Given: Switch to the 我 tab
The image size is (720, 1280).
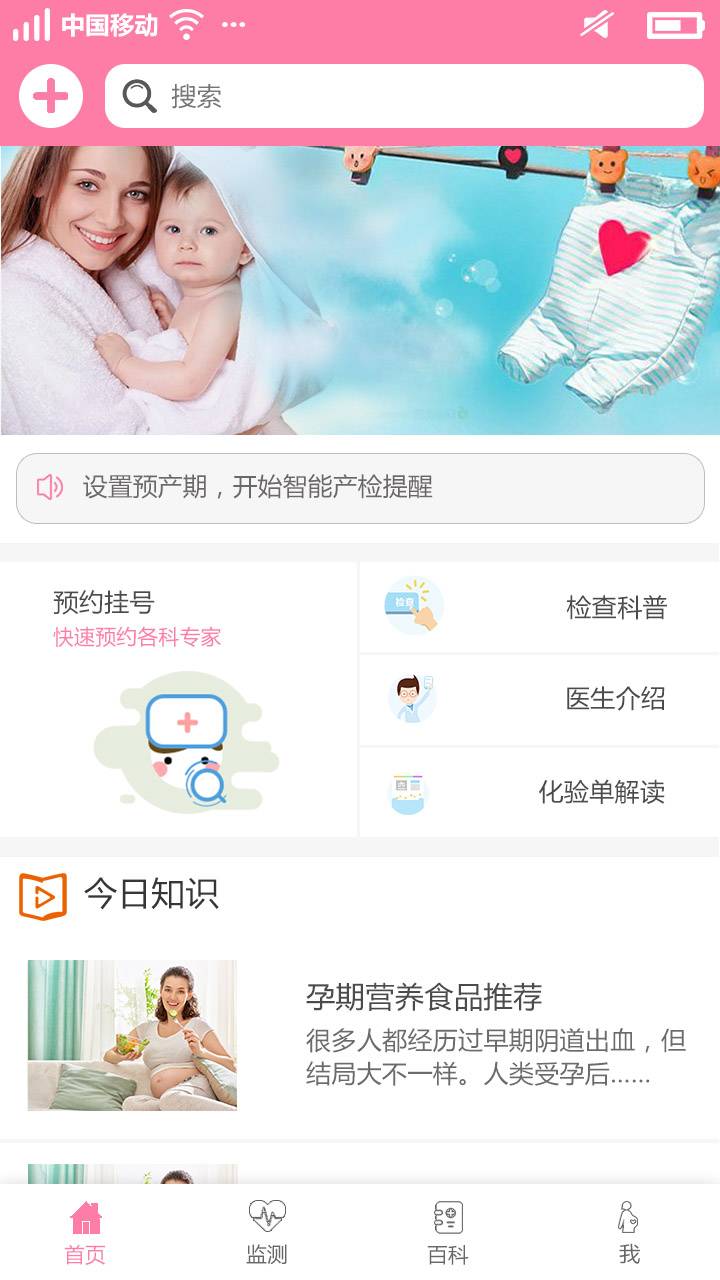Looking at the screenshot, I should pyautogui.click(x=629, y=1232).
